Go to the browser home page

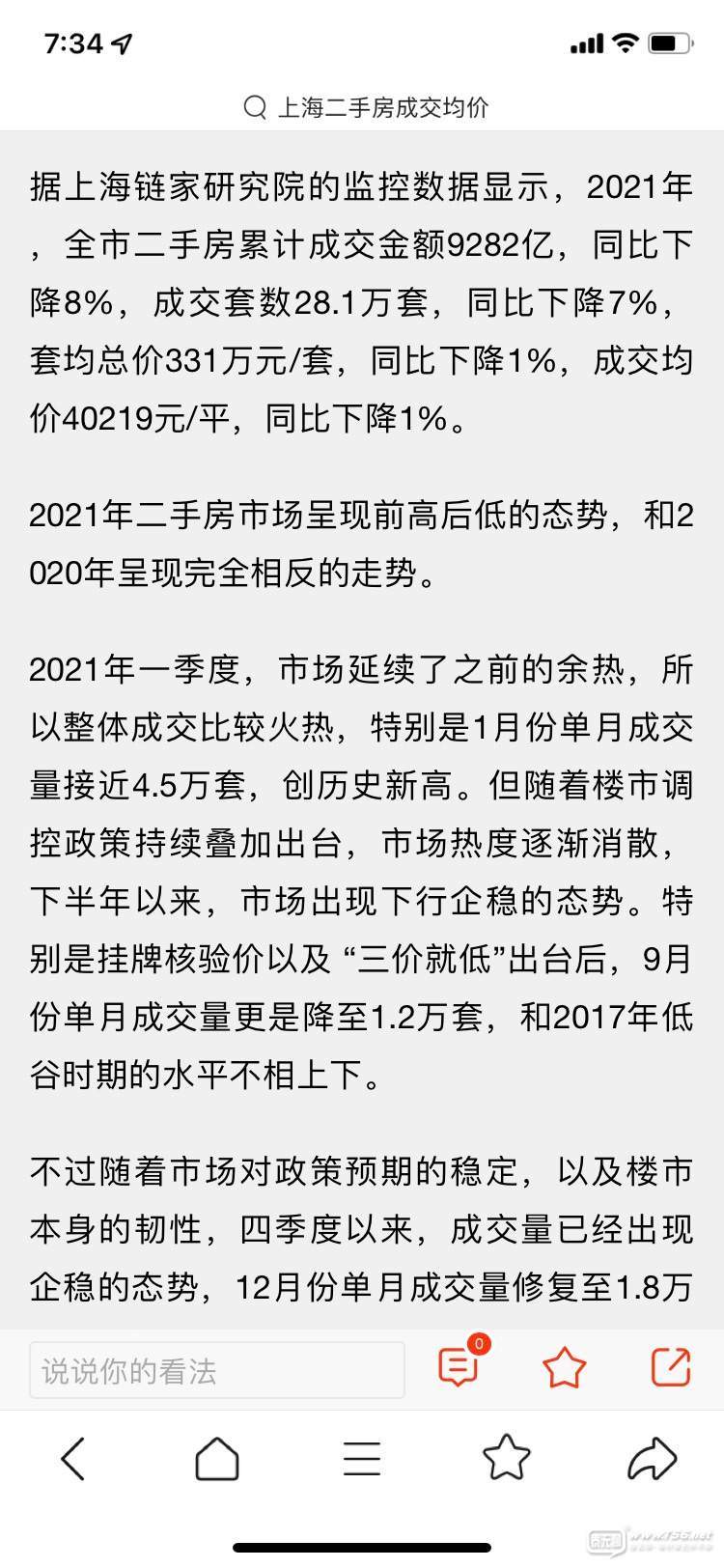tap(217, 1457)
